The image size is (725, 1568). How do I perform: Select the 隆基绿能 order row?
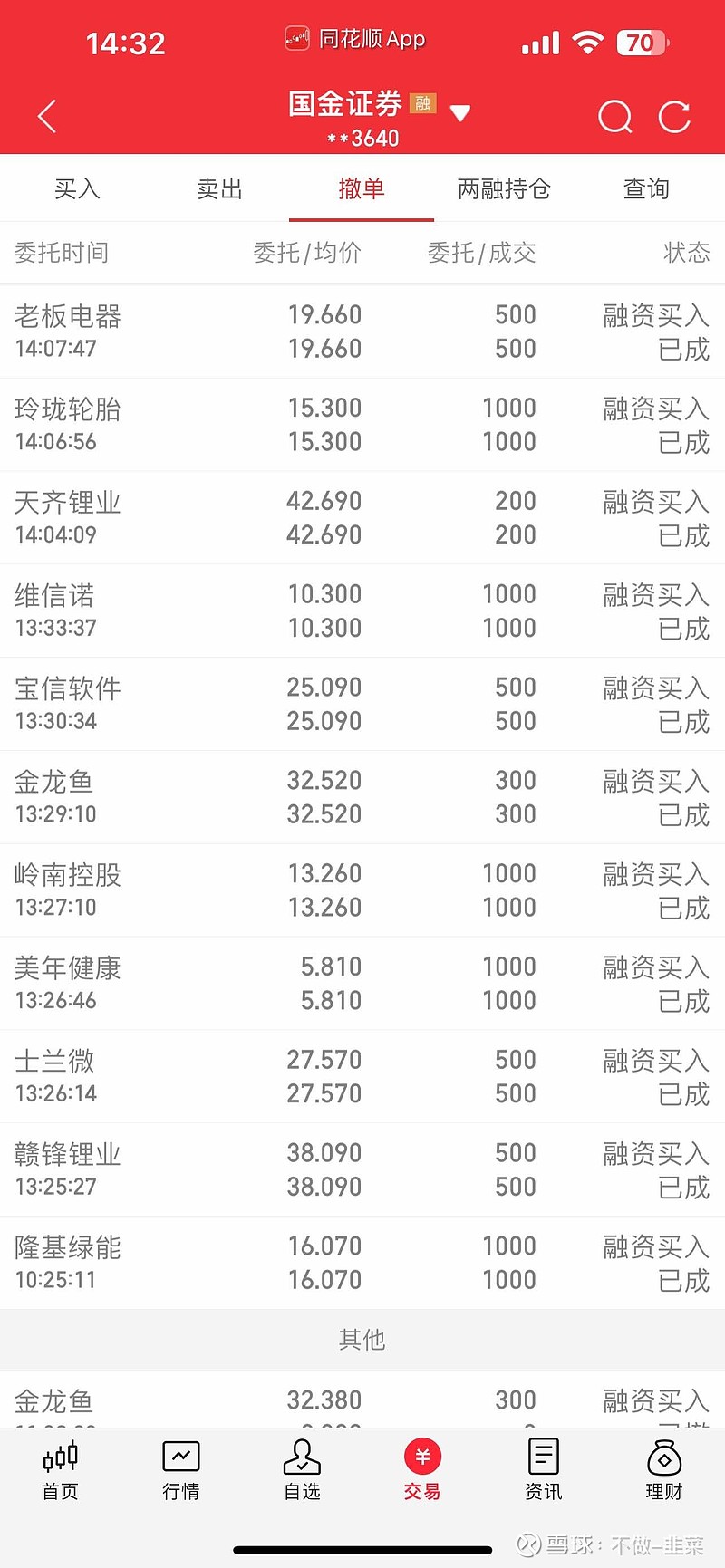pyautogui.click(x=362, y=1263)
